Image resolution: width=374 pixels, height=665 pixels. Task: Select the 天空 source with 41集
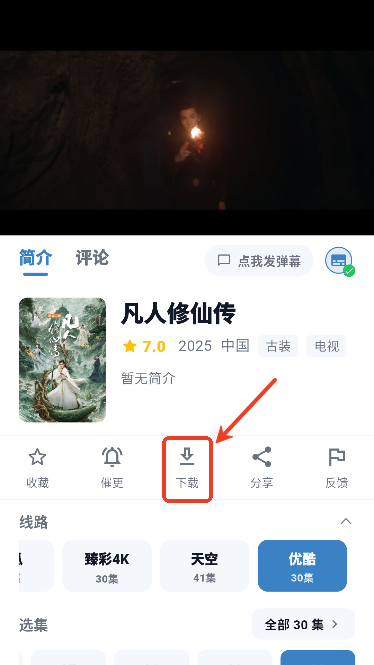204,566
